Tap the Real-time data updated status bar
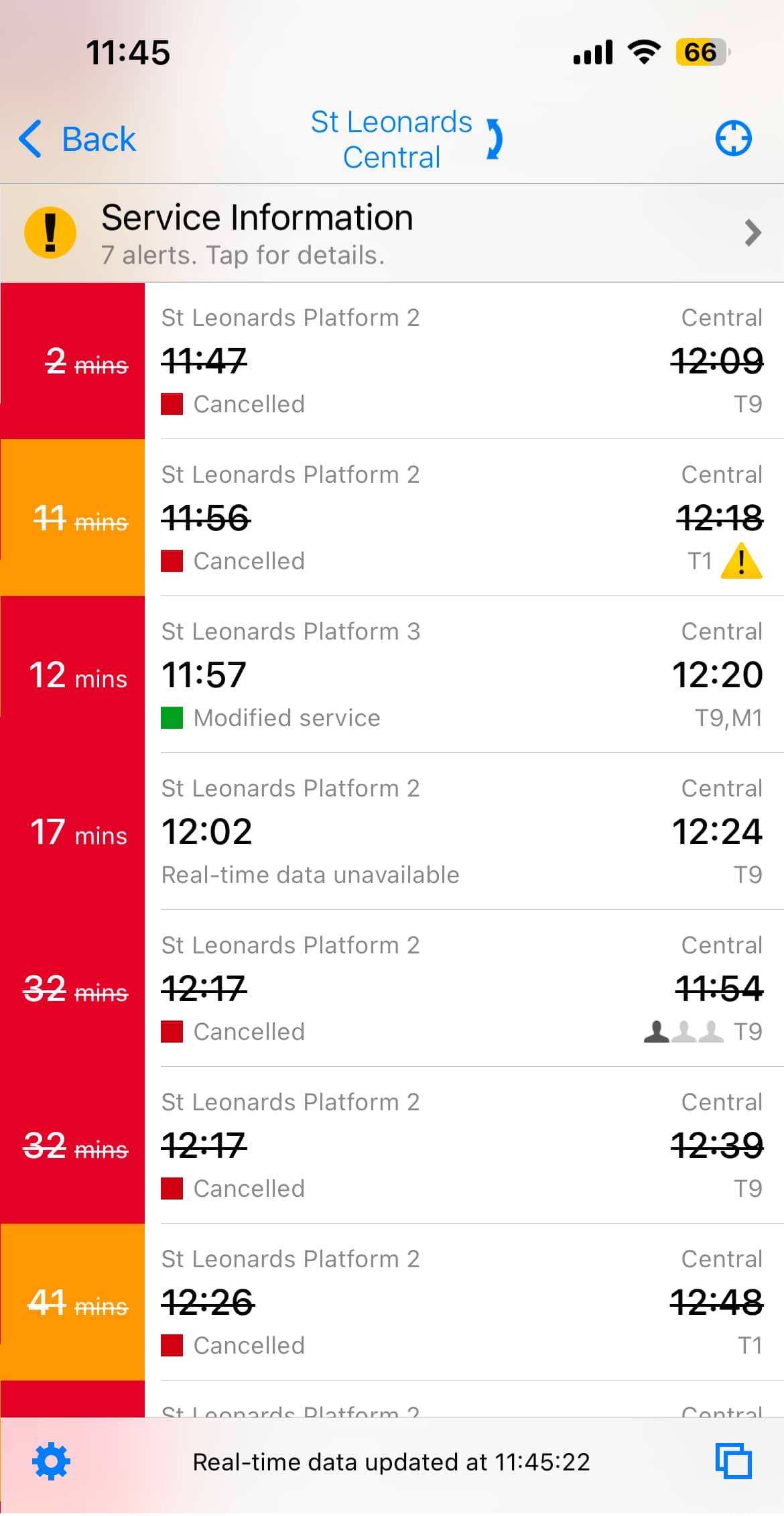Viewport: 784px width, 1516px height. tap(392, 1462)
